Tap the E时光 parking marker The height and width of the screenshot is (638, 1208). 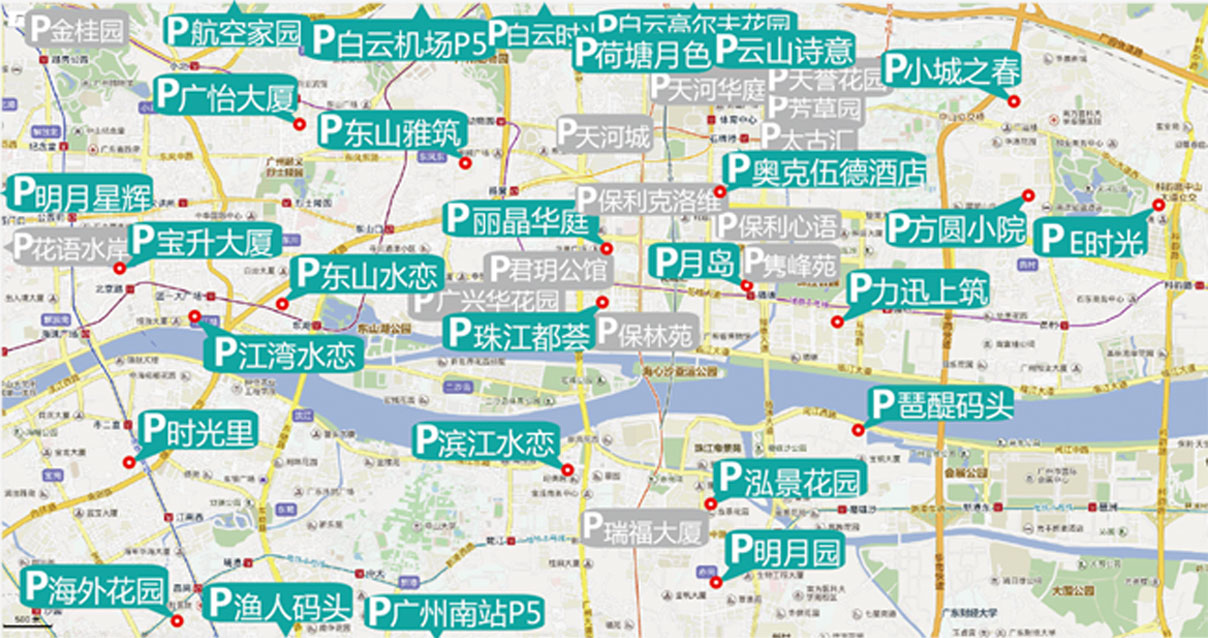click(1094, 238)
